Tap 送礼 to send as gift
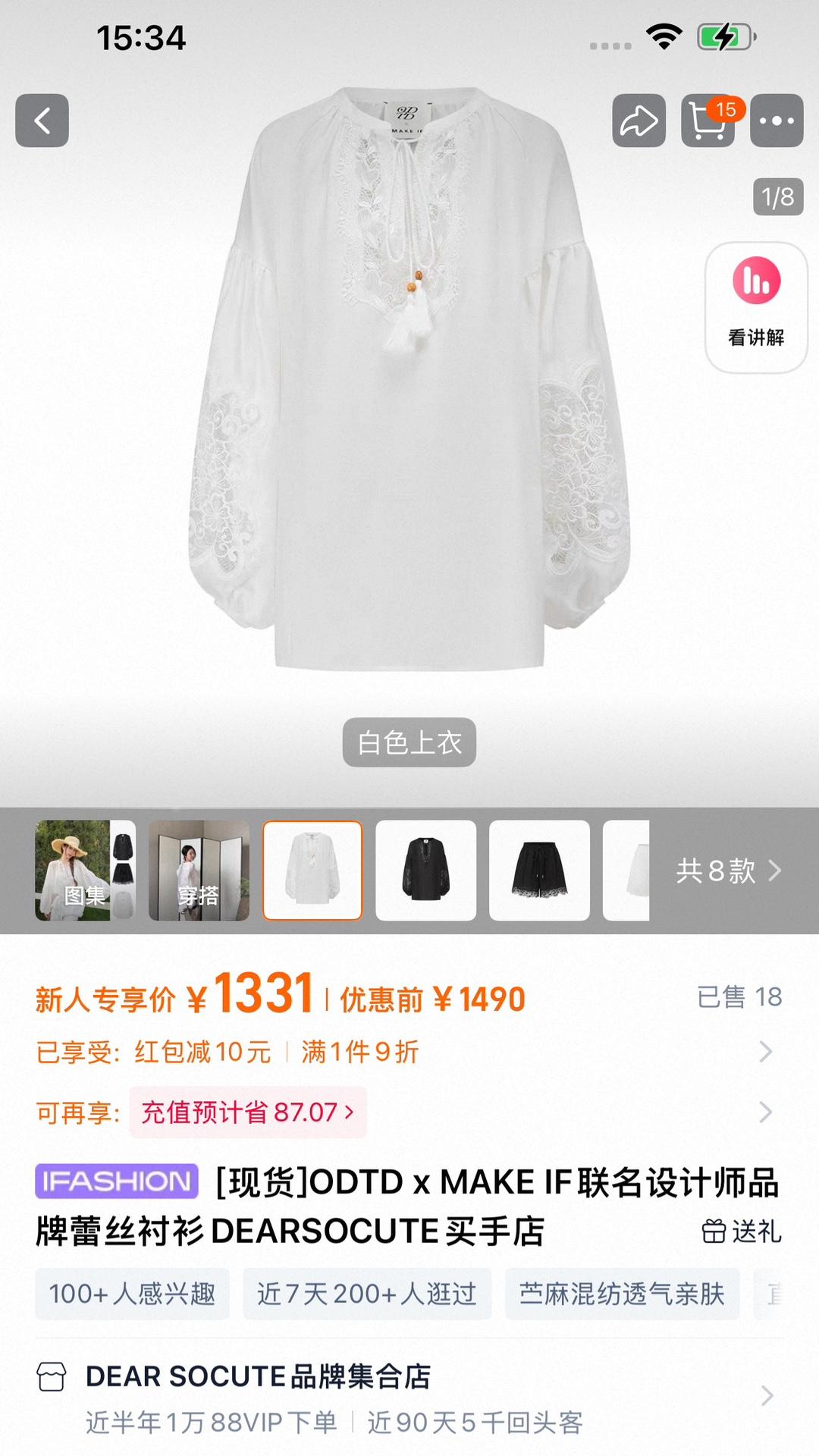 (x=742, y=1232)
